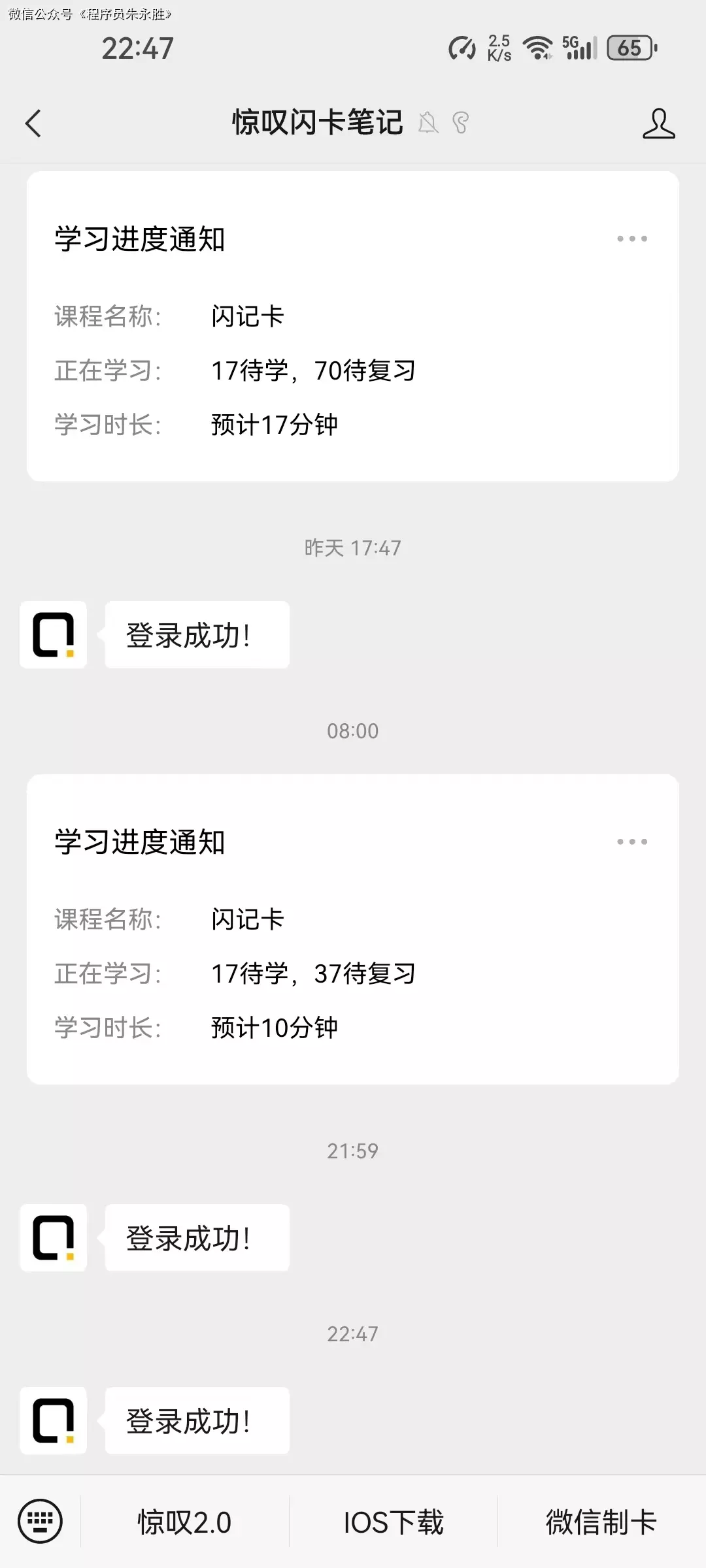Open the 惊叹2.0 menu
The height and width of the screenshot is (1568, 706).
click(x=184, y=1522)
